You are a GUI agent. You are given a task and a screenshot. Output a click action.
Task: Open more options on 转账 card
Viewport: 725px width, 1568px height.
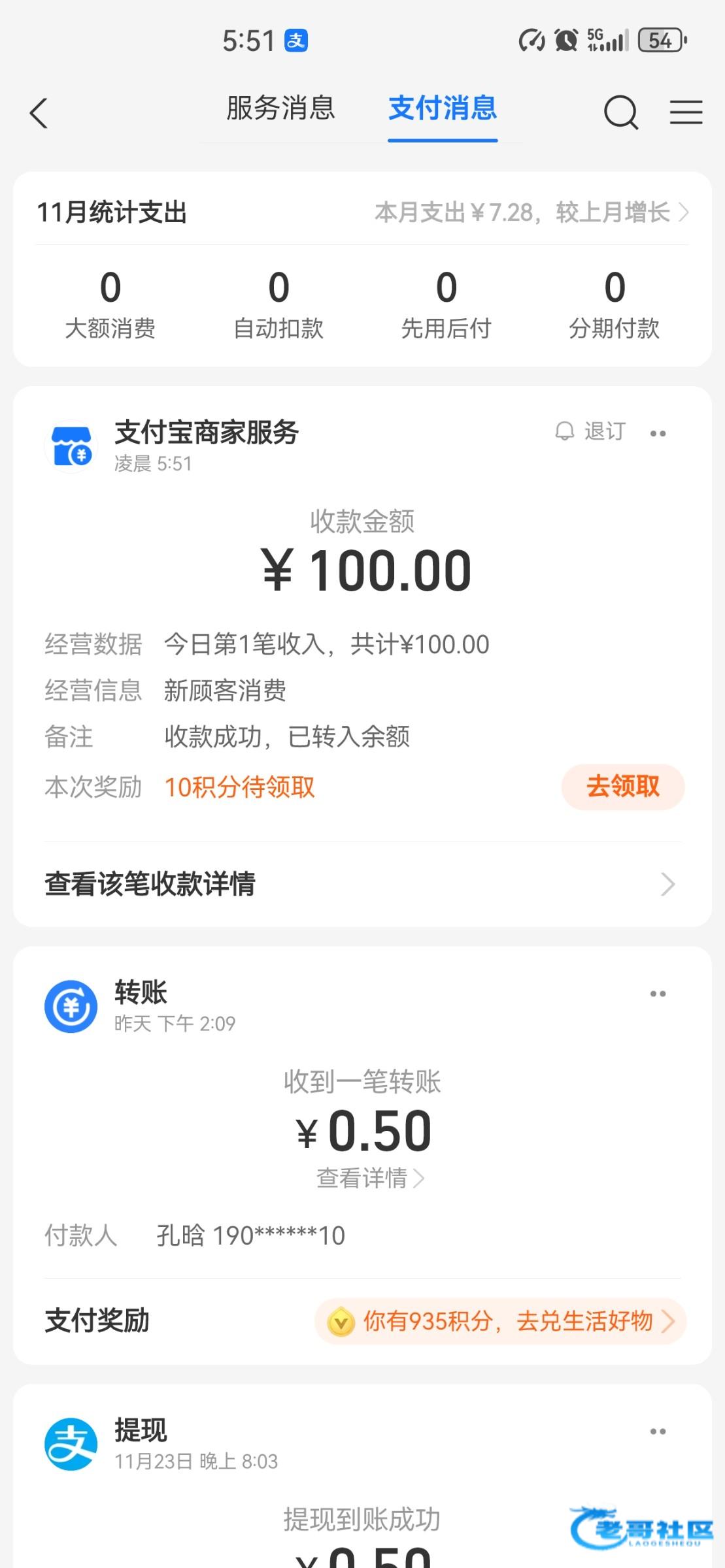(x=658, y=994)
